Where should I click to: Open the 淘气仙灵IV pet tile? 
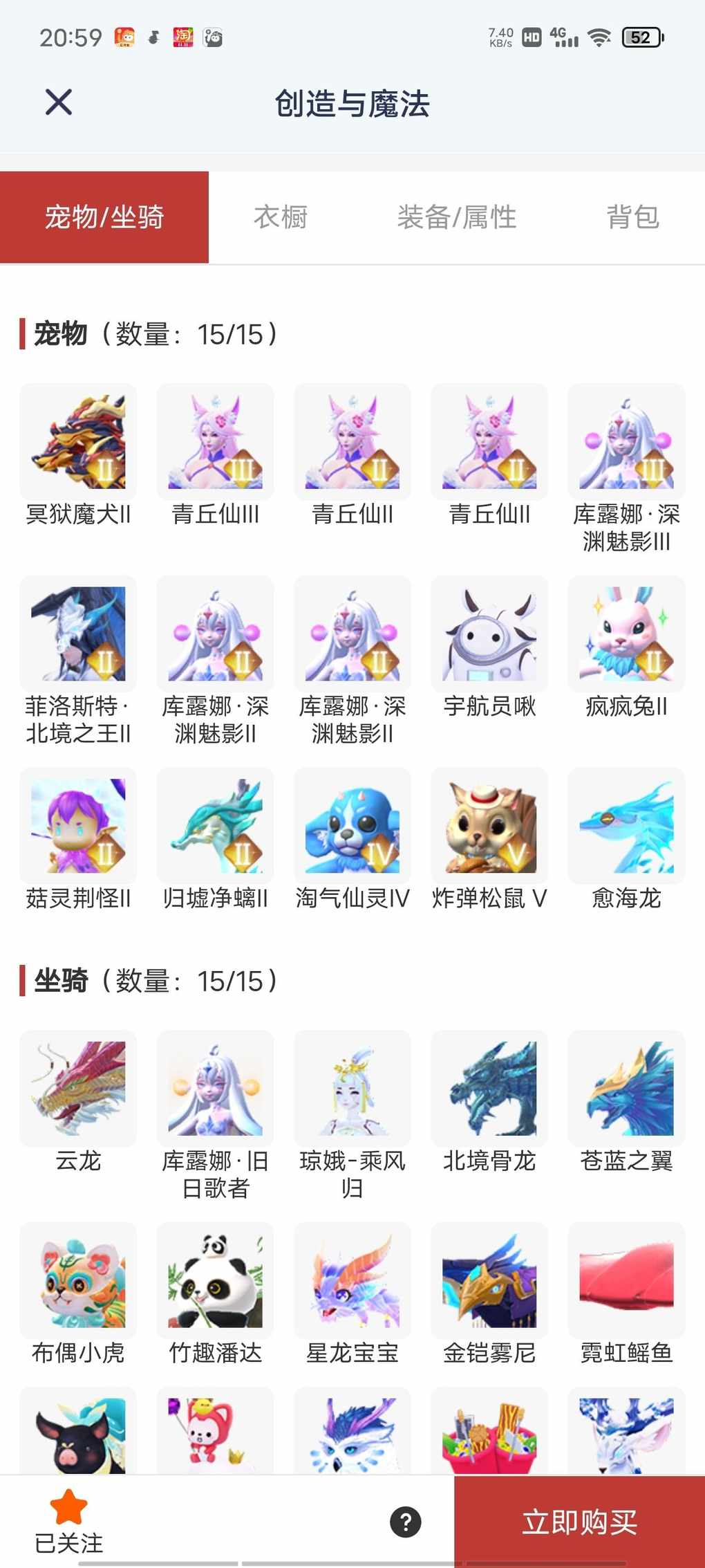(x=352, y=827)
